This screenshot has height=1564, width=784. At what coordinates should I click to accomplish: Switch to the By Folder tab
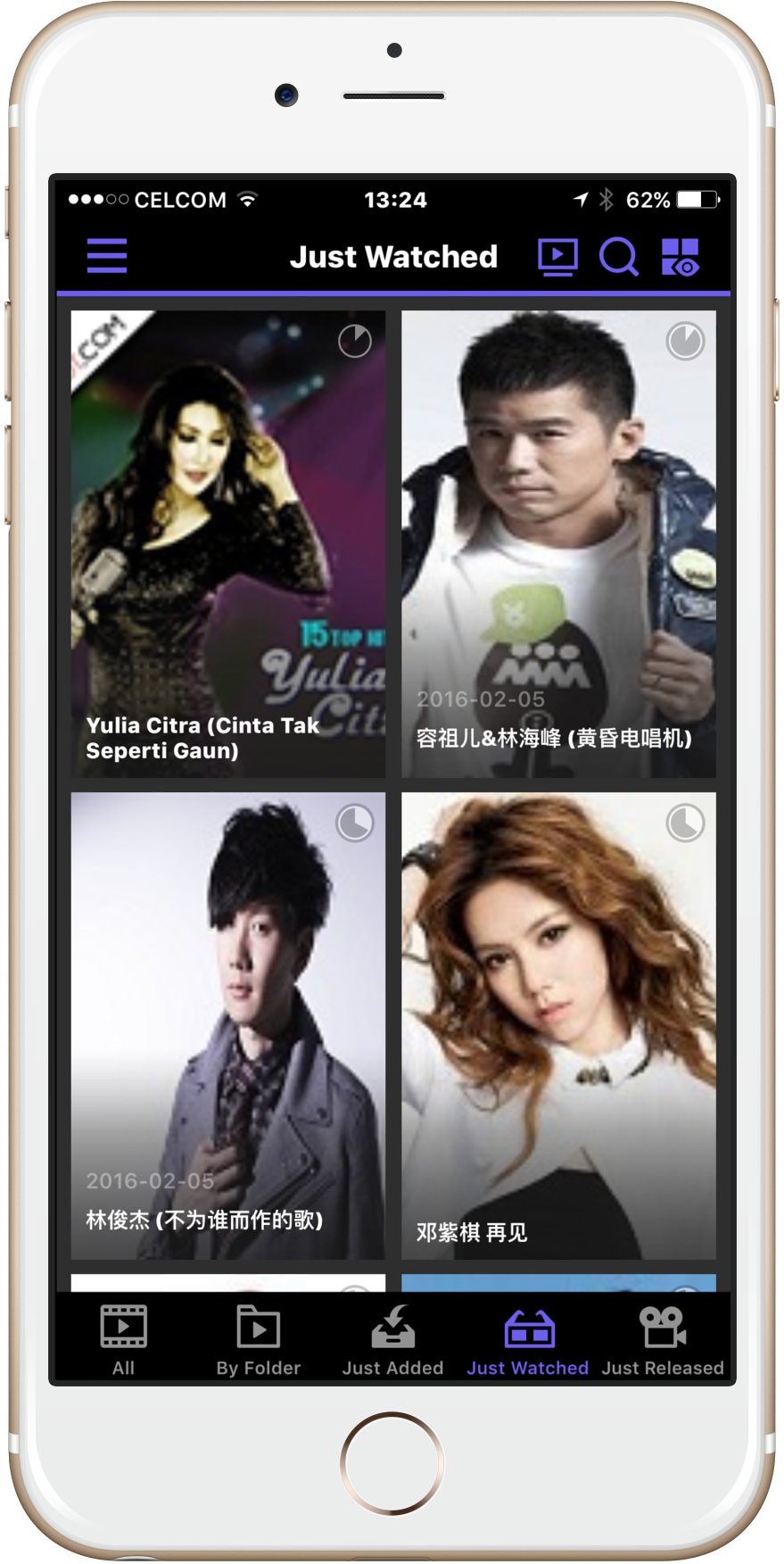tap(259, 1340)
